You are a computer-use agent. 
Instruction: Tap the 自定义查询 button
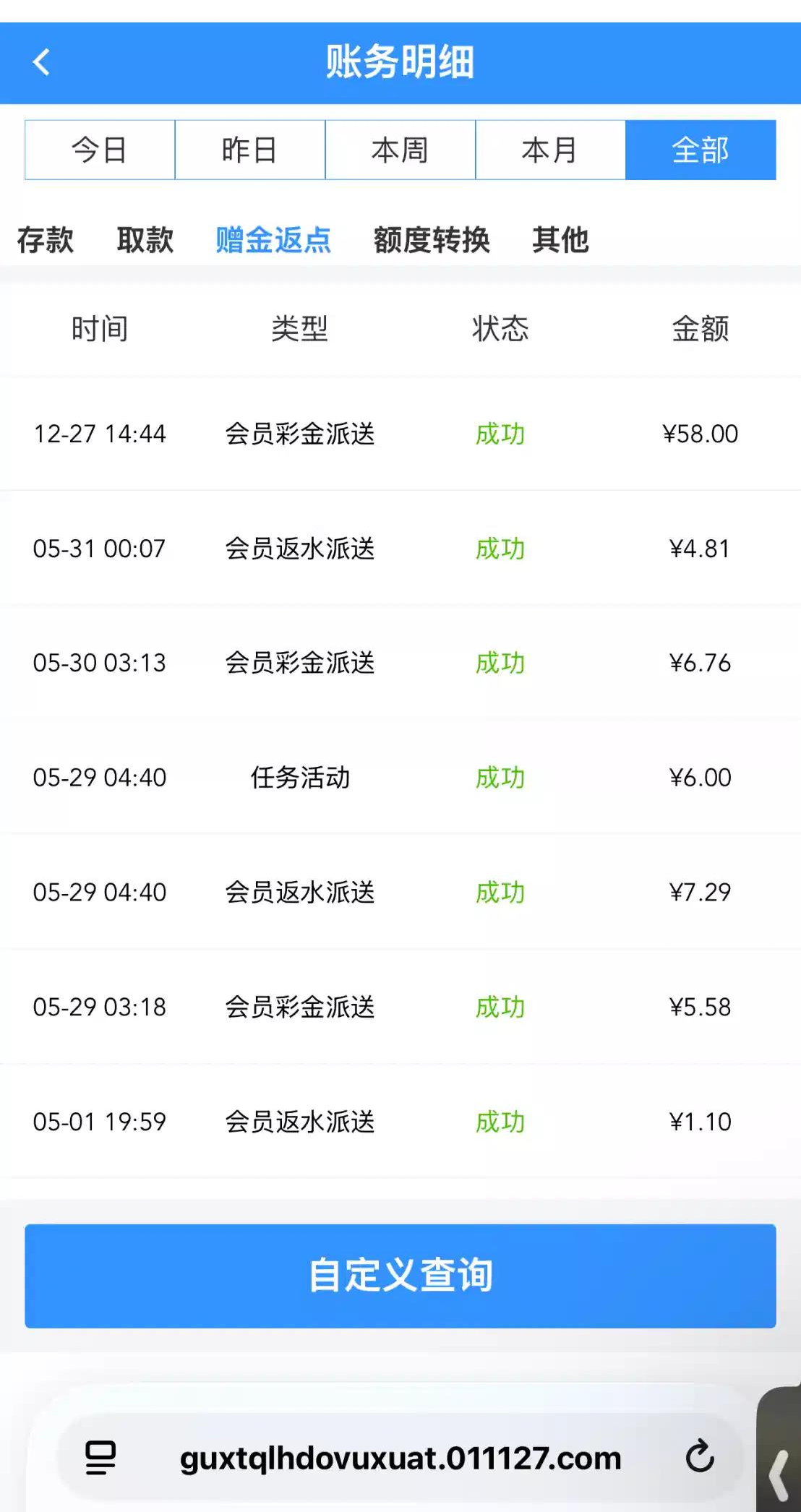click(x=400, y=1276)
